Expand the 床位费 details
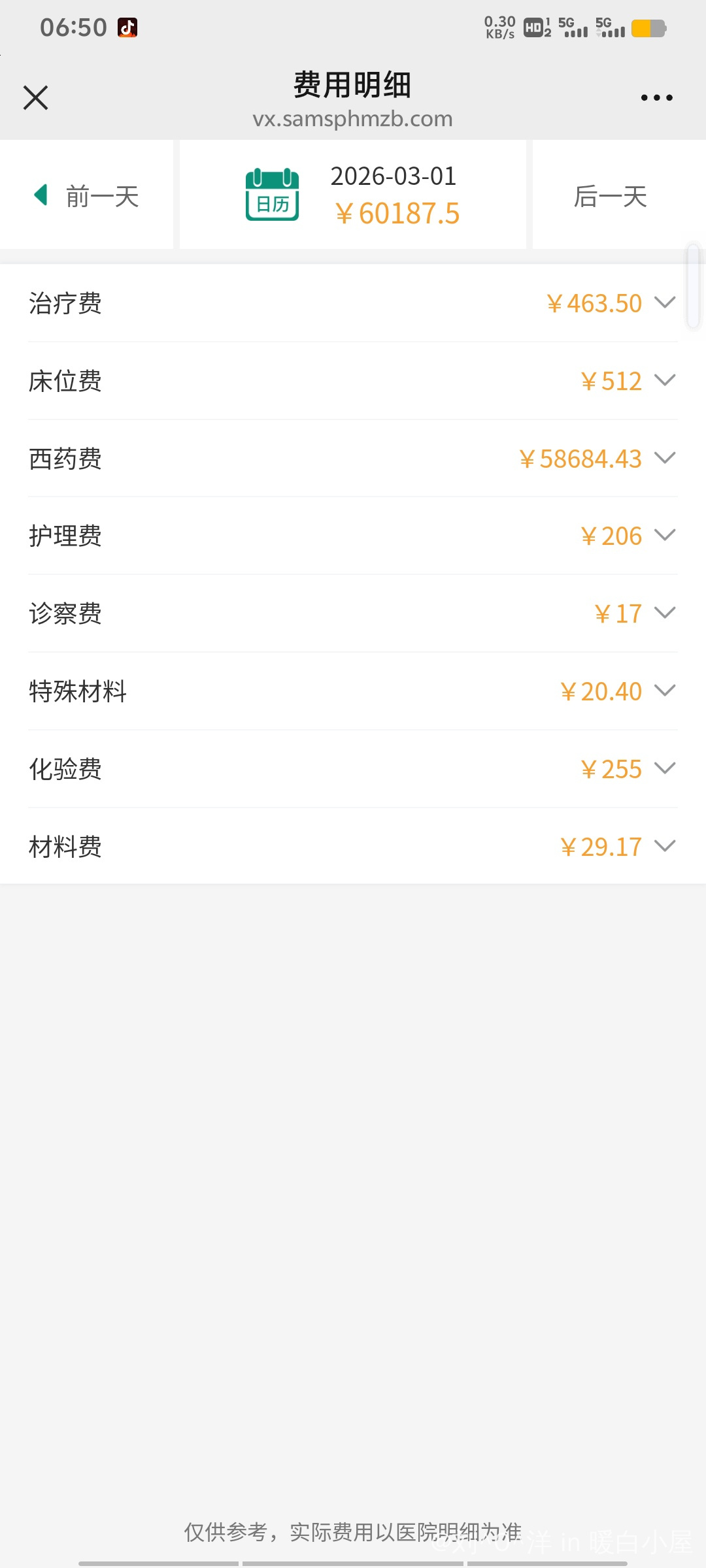The height and width of the screenshot is (1568, 706). (x=665, y=381)
